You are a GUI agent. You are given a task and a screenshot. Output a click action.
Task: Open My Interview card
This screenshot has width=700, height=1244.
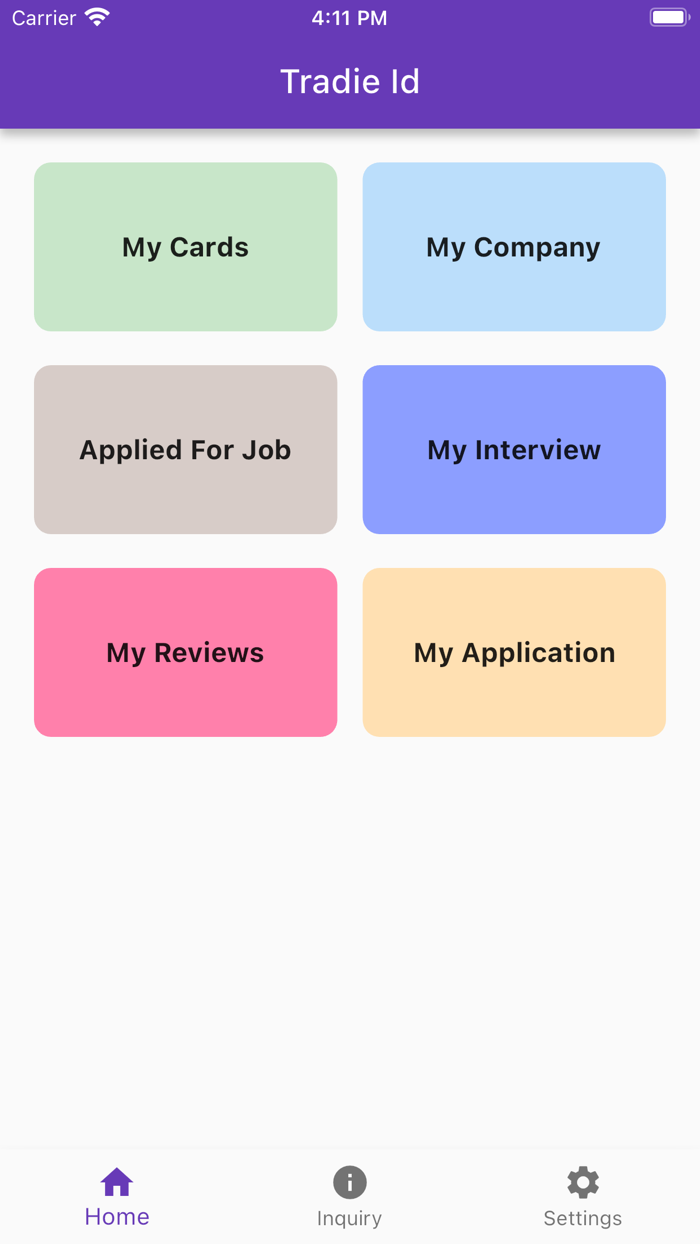(x=514, y=450)
